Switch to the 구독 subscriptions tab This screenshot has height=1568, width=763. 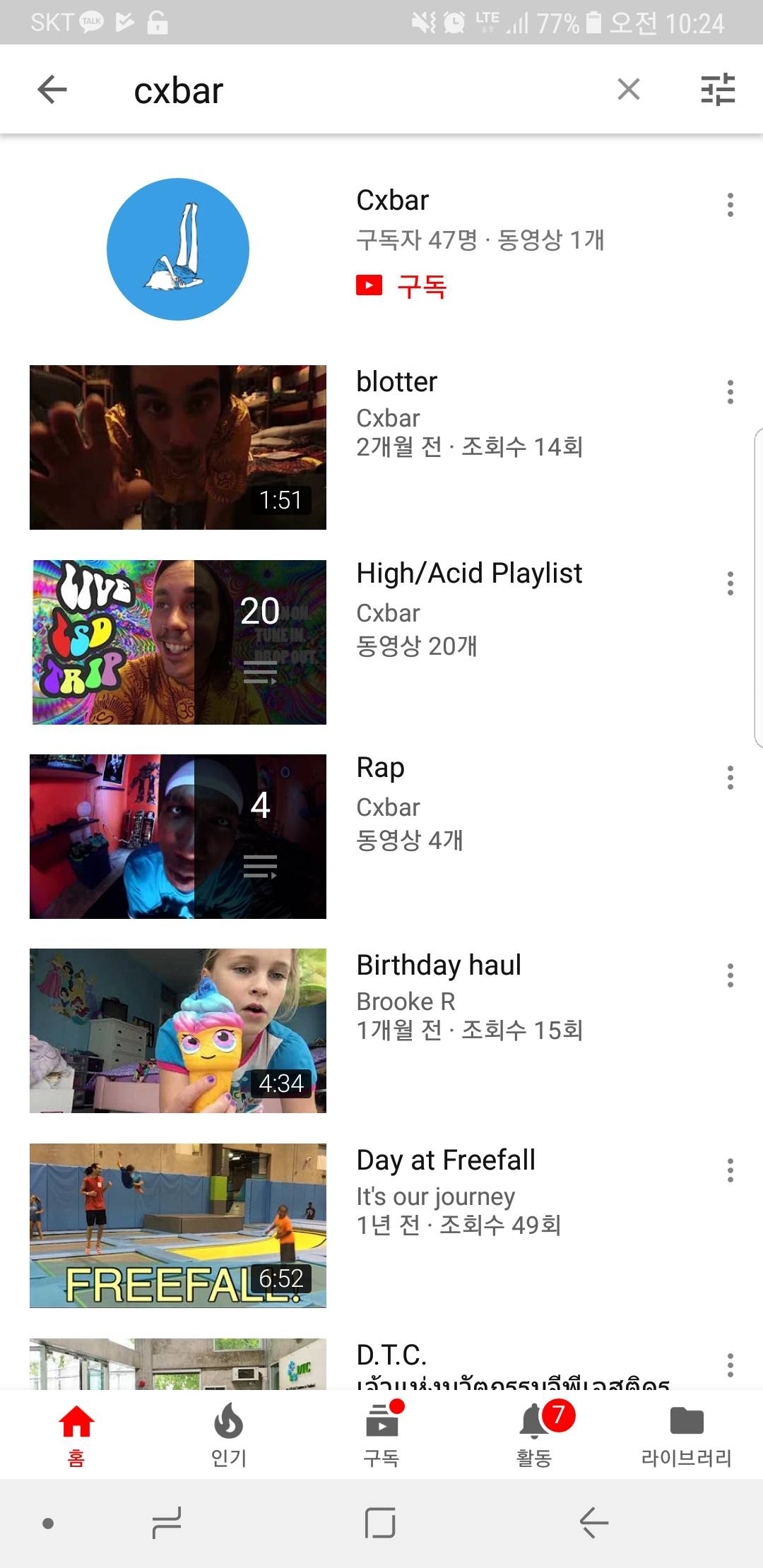(381, 1434)
